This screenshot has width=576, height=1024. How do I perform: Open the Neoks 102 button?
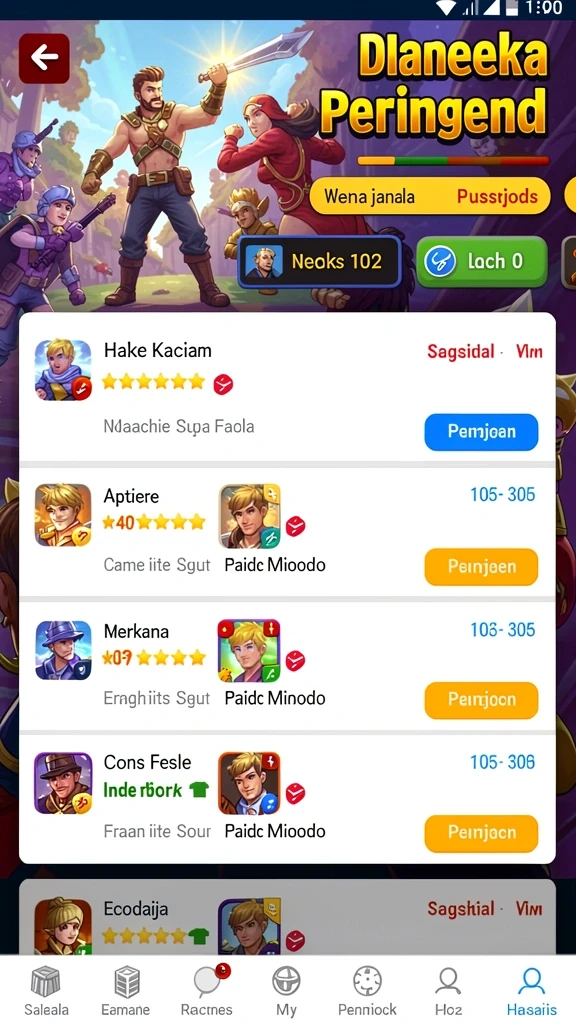pyautogui.click(x=319, y=262)
